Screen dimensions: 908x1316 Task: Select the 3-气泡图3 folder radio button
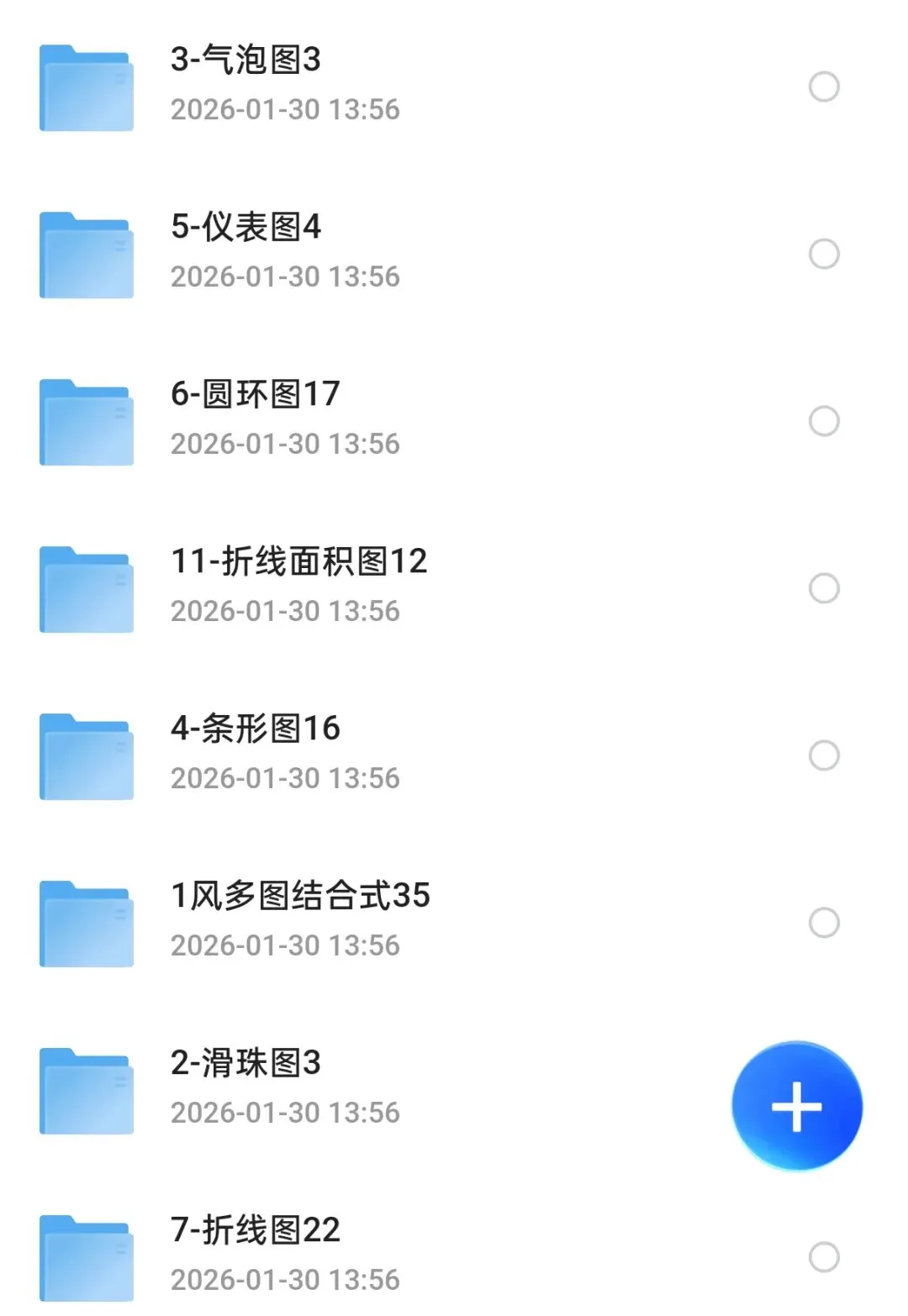click(824, 87)
